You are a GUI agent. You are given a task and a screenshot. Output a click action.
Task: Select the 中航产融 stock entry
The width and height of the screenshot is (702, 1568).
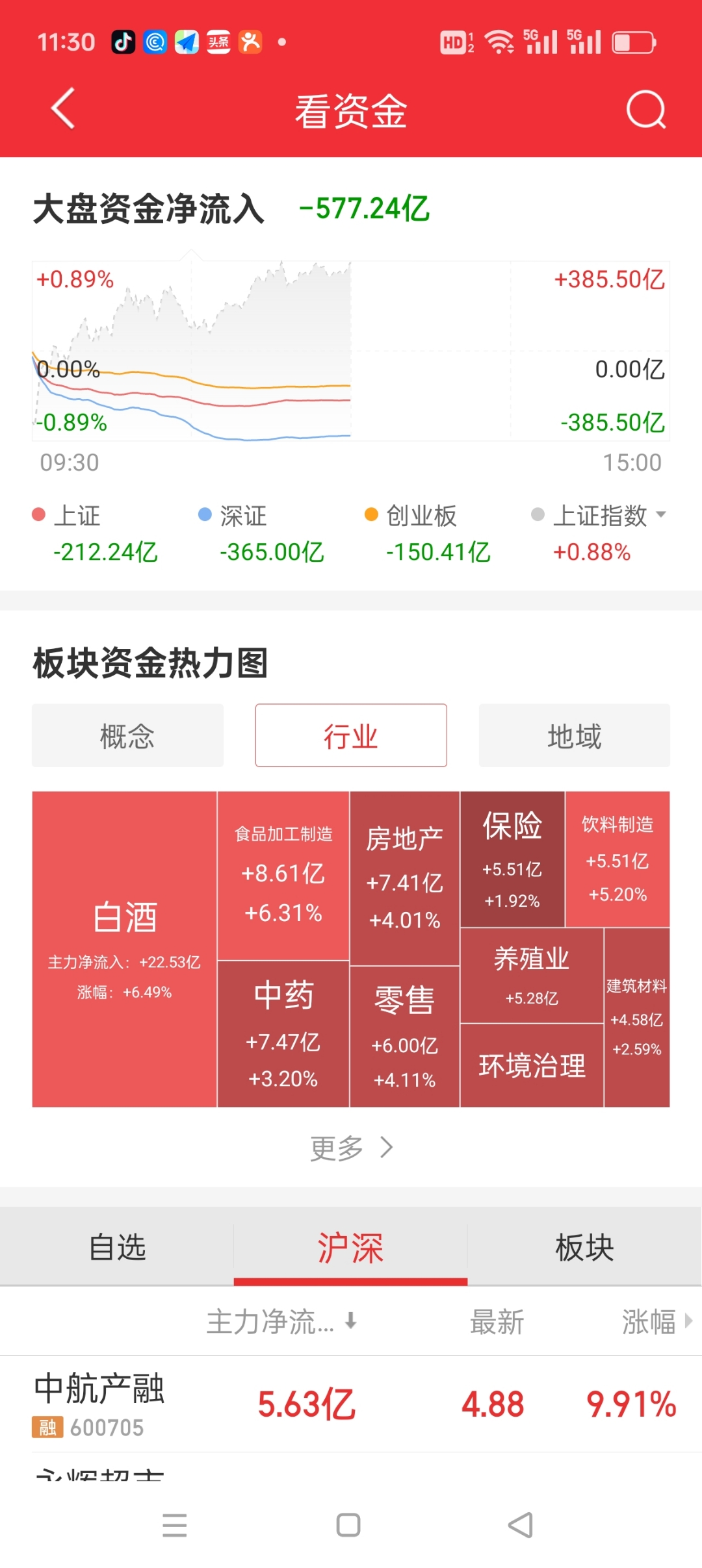pos(99,1390)
